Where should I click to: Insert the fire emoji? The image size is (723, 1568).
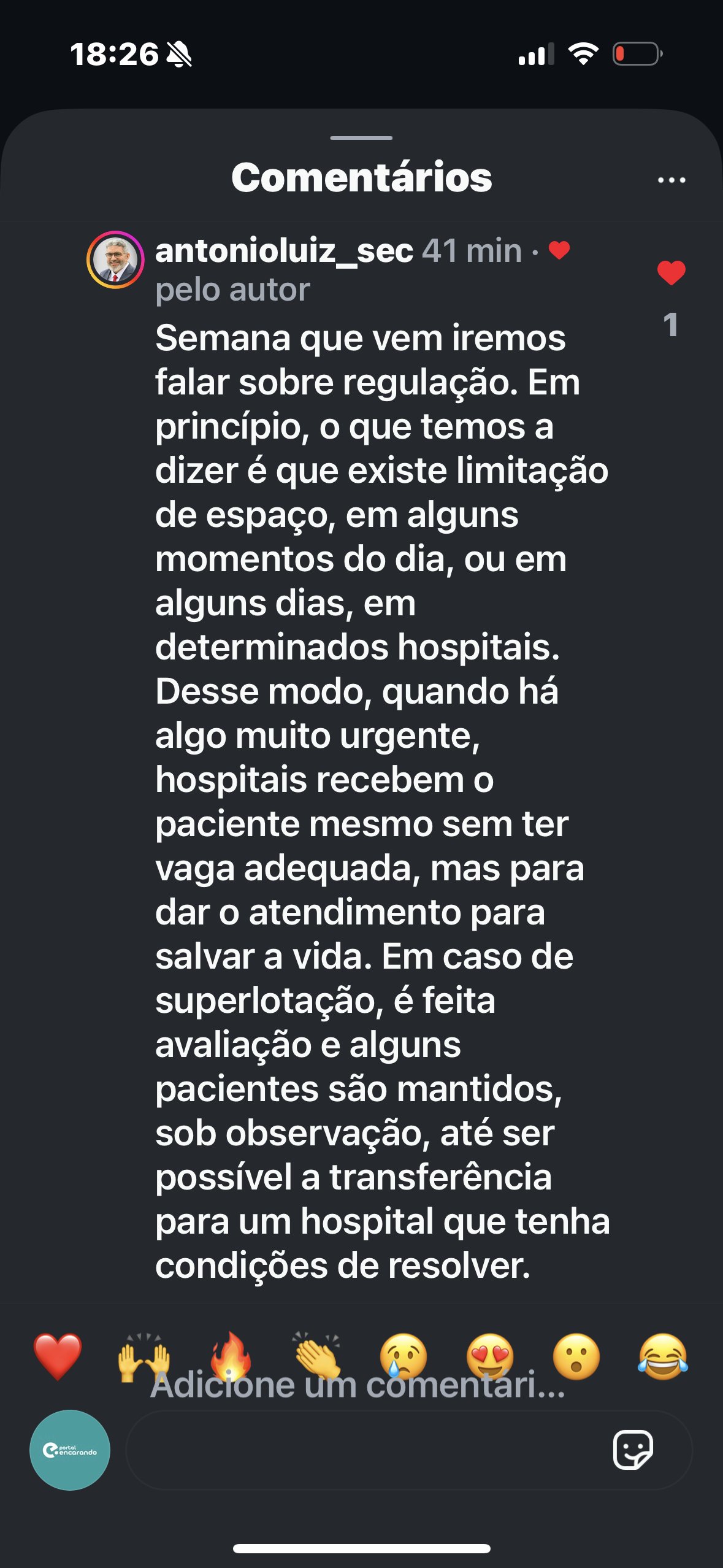(230, 1356)
